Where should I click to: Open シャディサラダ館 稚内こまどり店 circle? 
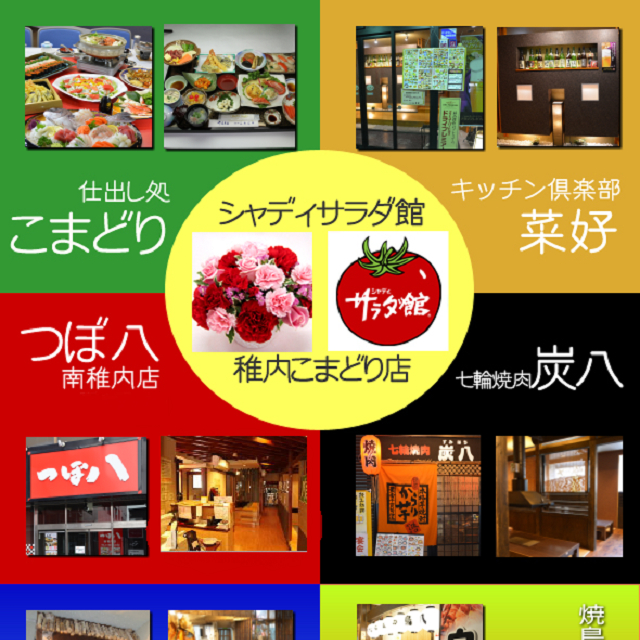tap(320, 290)
